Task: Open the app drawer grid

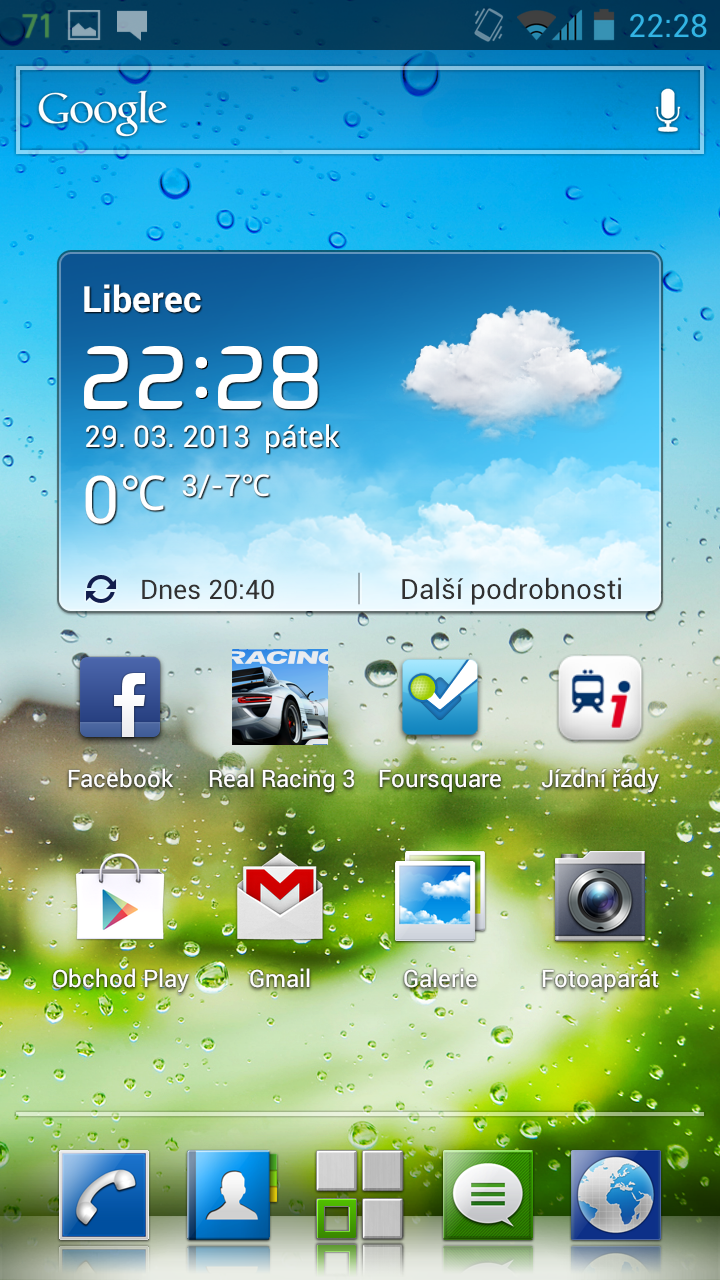Action: (359, 1195)
